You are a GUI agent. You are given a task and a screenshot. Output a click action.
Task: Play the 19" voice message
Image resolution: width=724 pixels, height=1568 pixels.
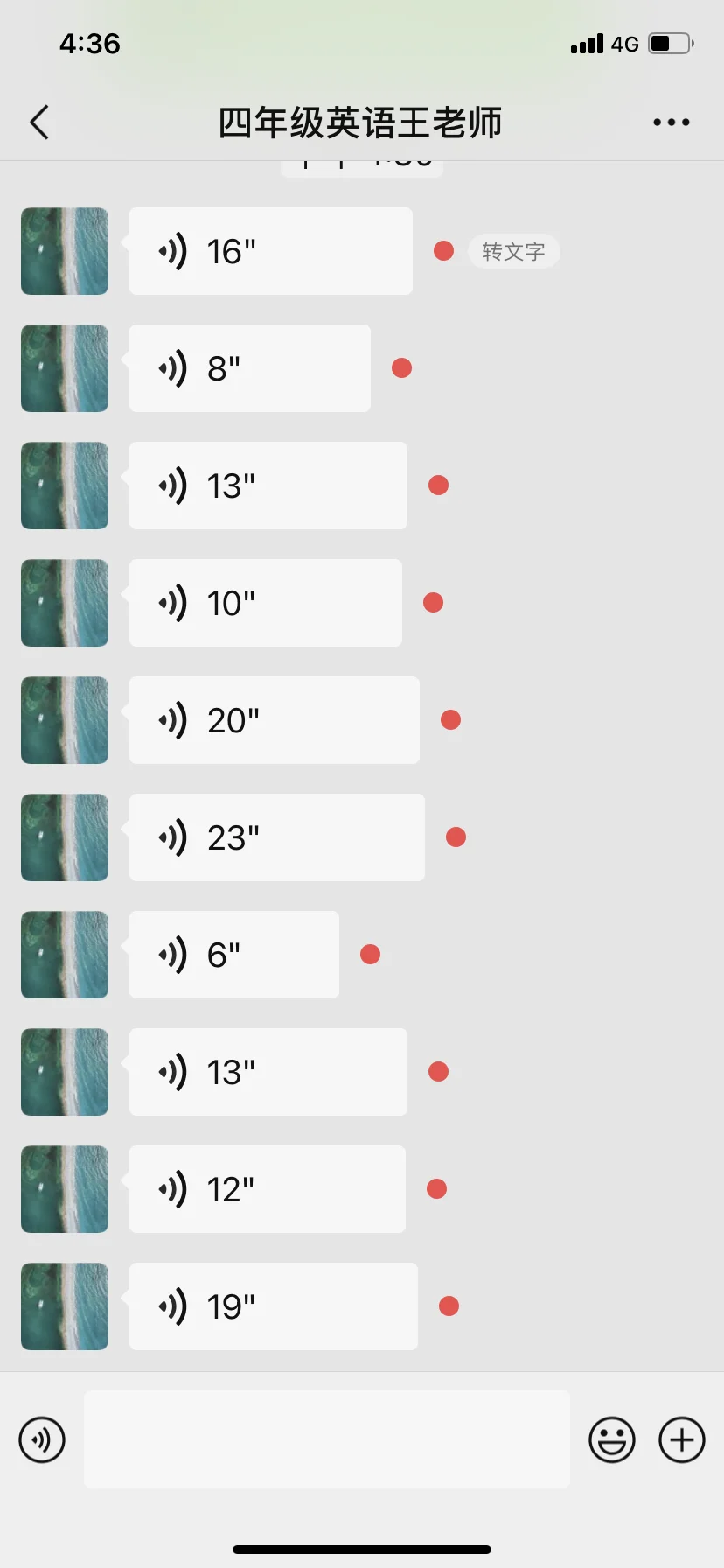(273, 1306)
